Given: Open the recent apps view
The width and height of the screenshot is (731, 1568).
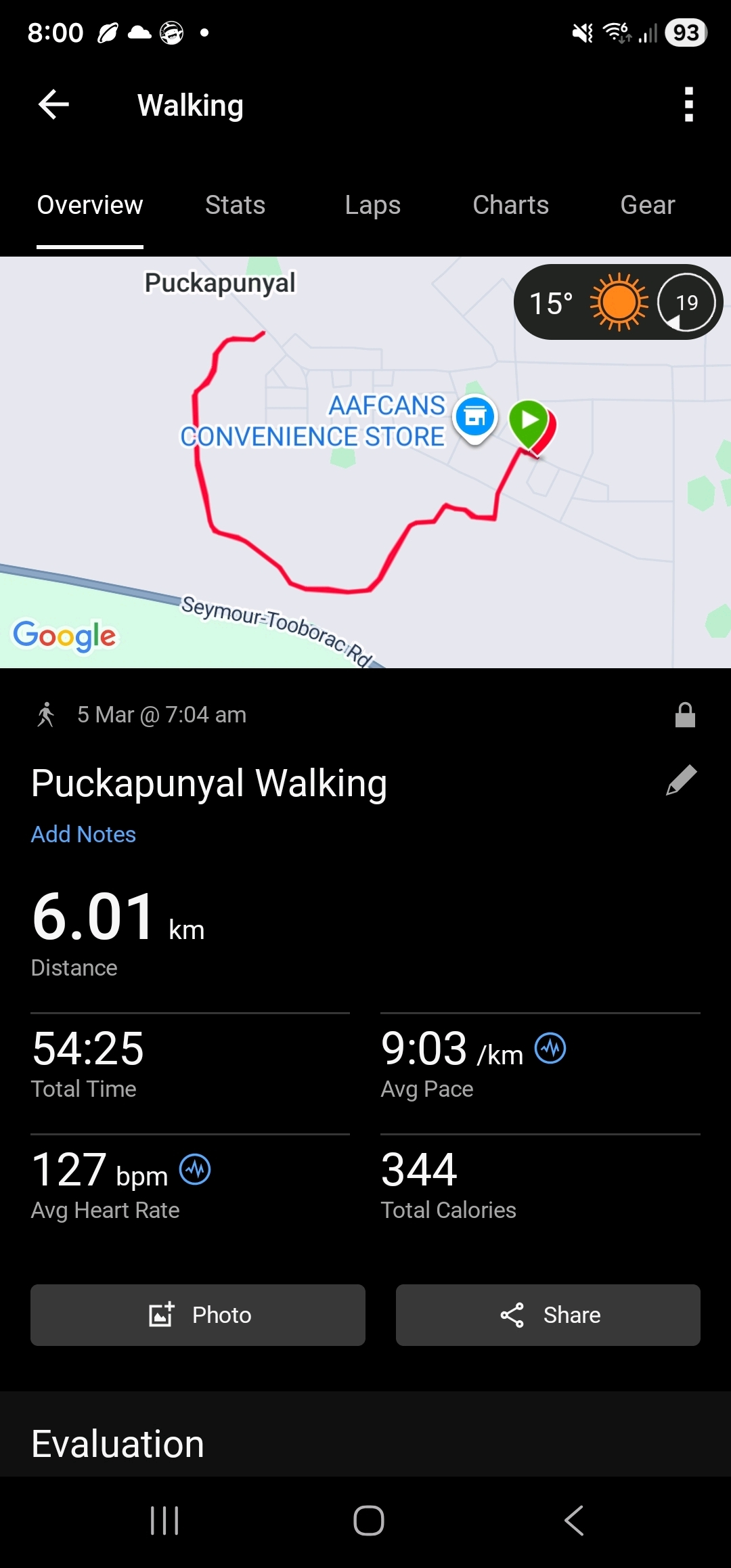Looking at the screenshot, I should coord(164,1521).
